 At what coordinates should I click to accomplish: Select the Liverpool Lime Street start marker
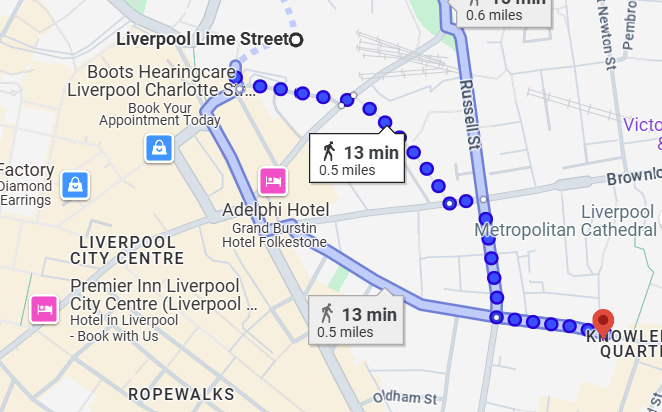295,40
